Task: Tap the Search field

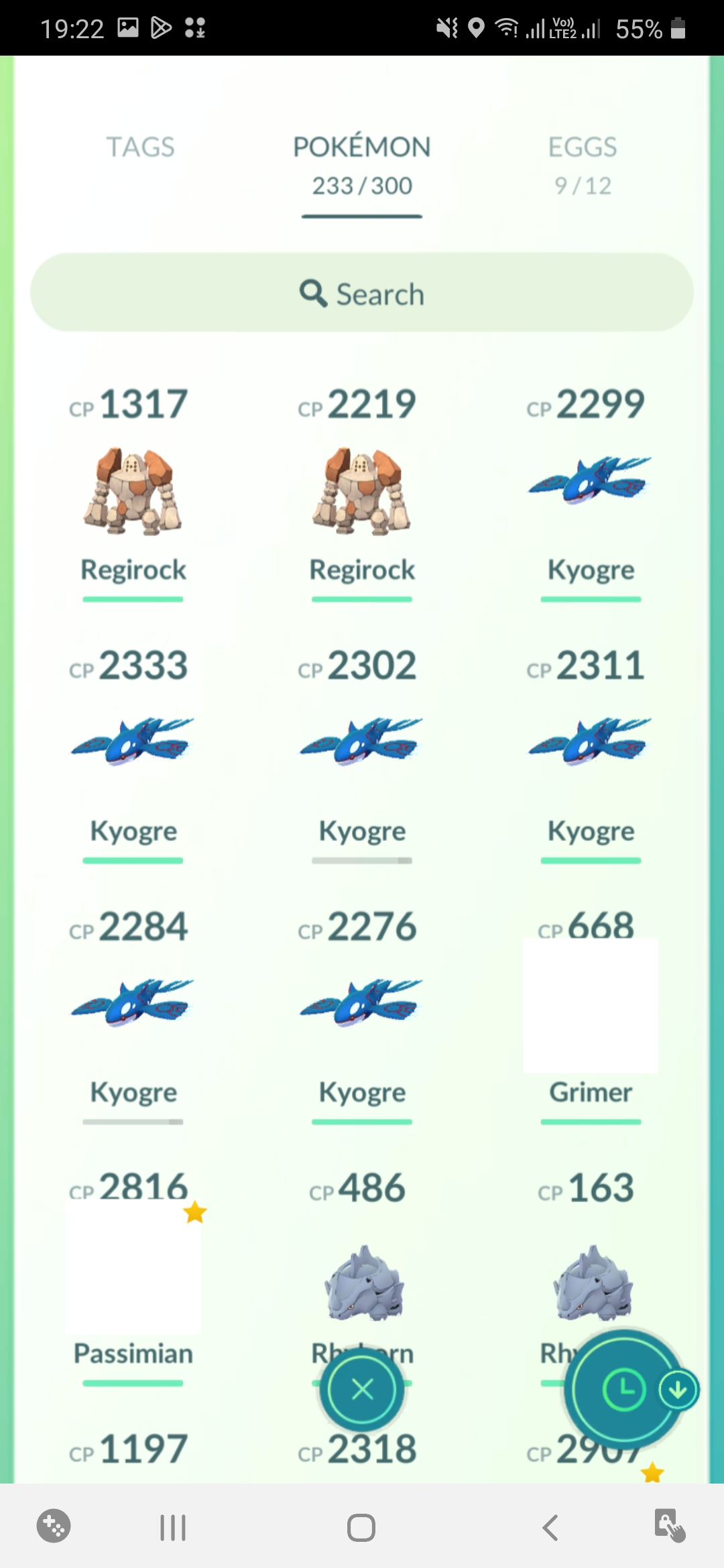Action: [x=362, y=293]
